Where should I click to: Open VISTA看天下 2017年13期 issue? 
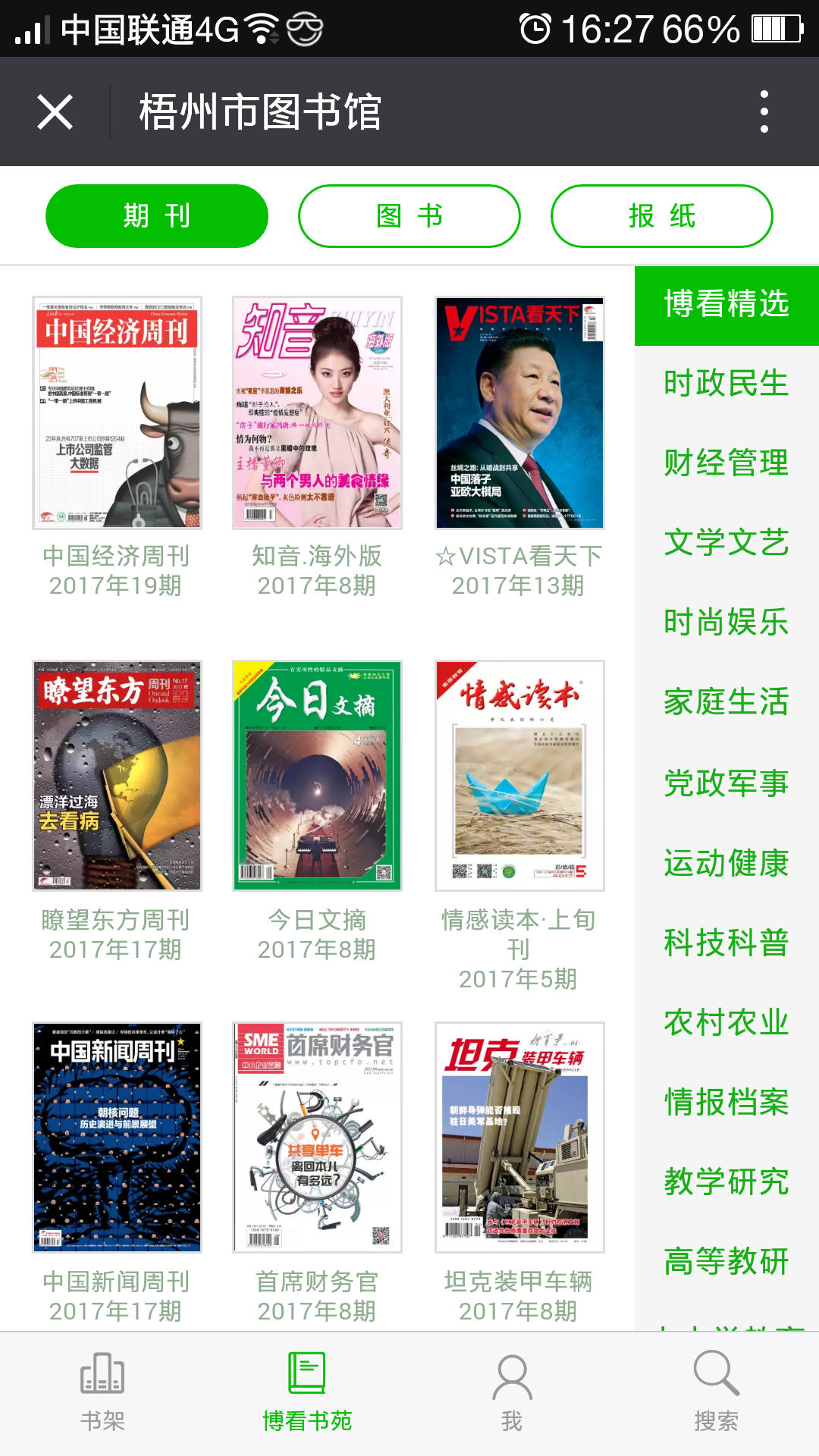tap(519, 413)
